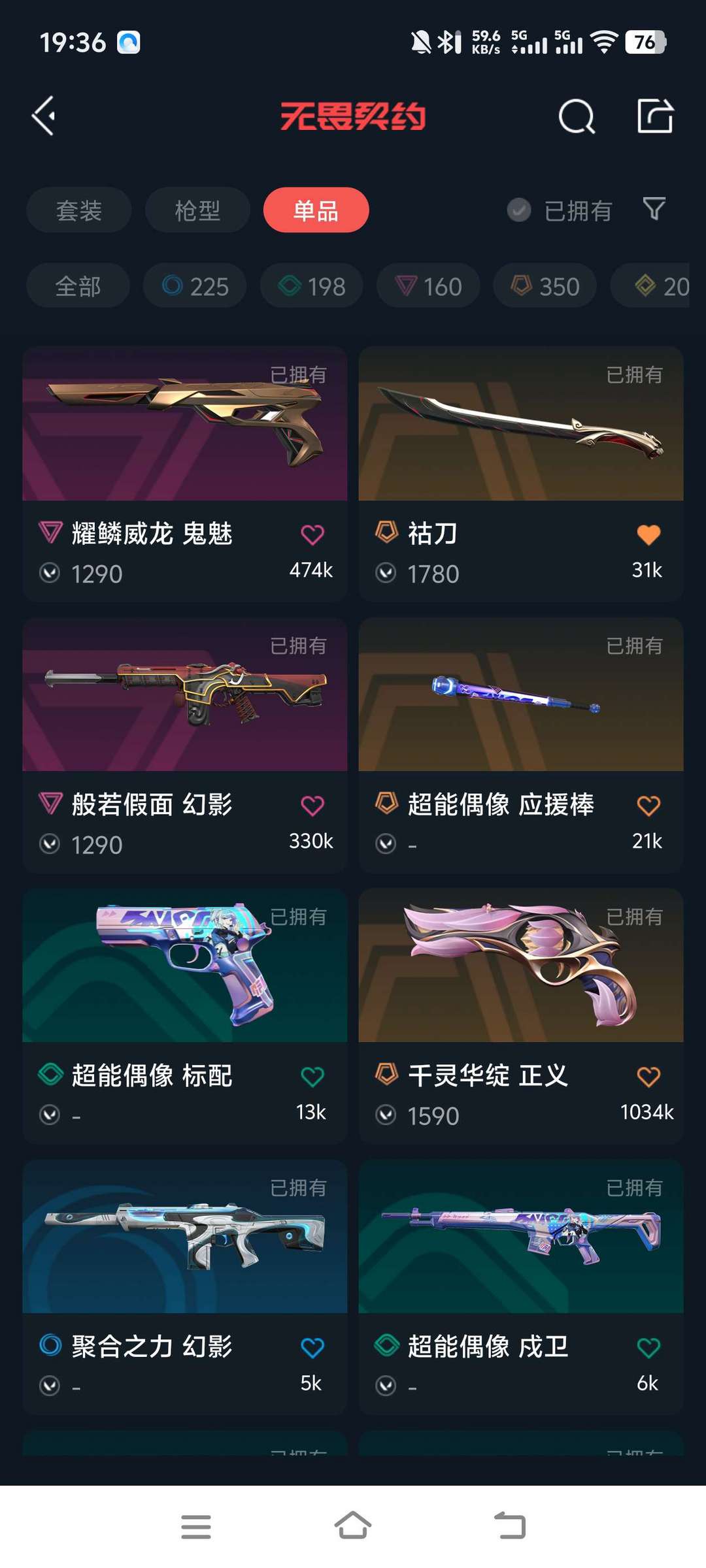
Task: Filter by the 225 rarity chip
Action: tap(195, 286)
